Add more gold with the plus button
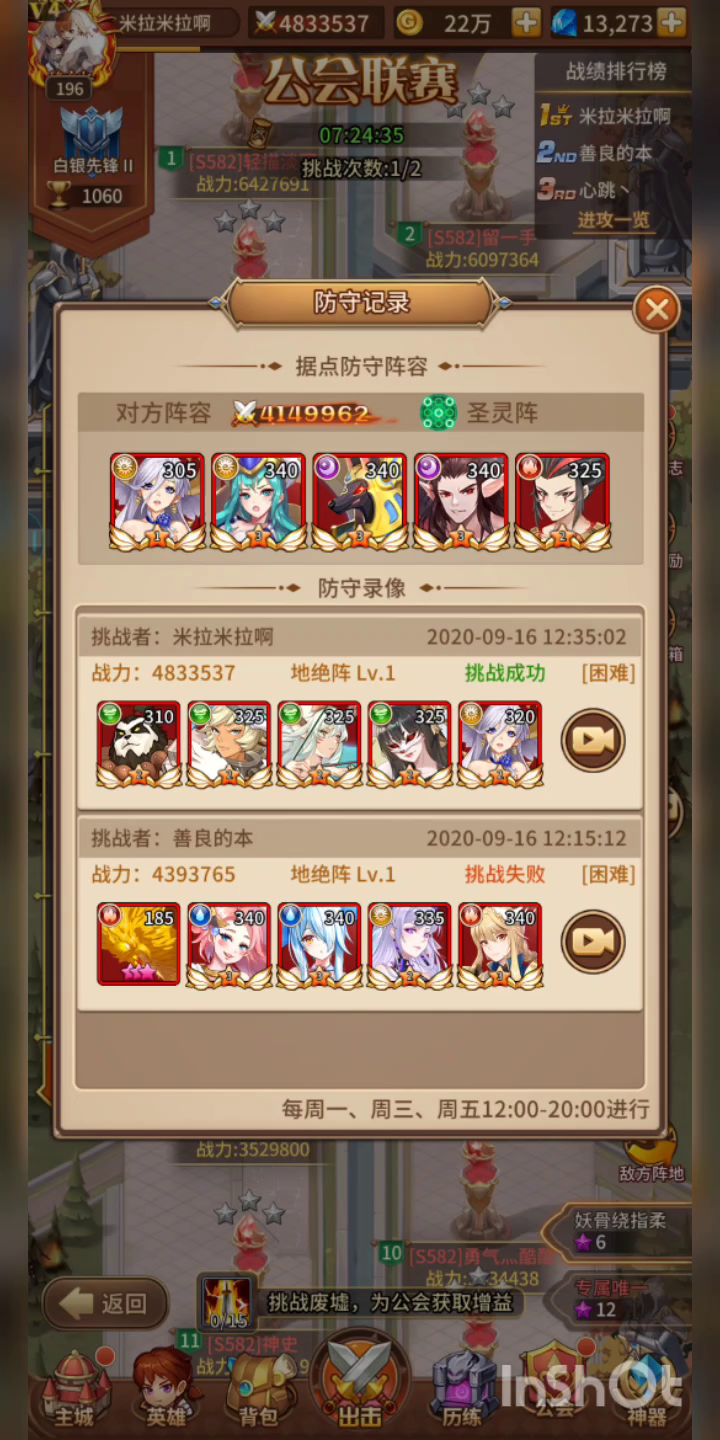The width and height of the screenshot is (720, 1440). pos(526,22)
